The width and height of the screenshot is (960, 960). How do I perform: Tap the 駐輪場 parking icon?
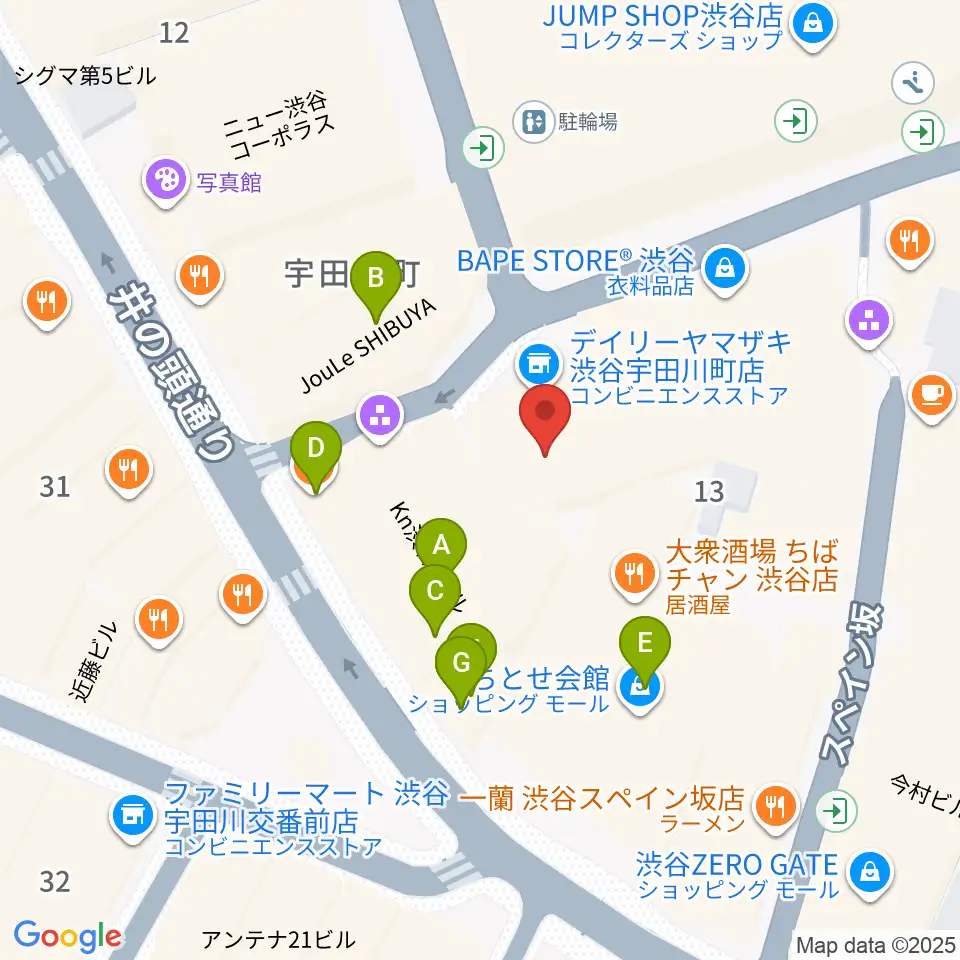[534, 121]
